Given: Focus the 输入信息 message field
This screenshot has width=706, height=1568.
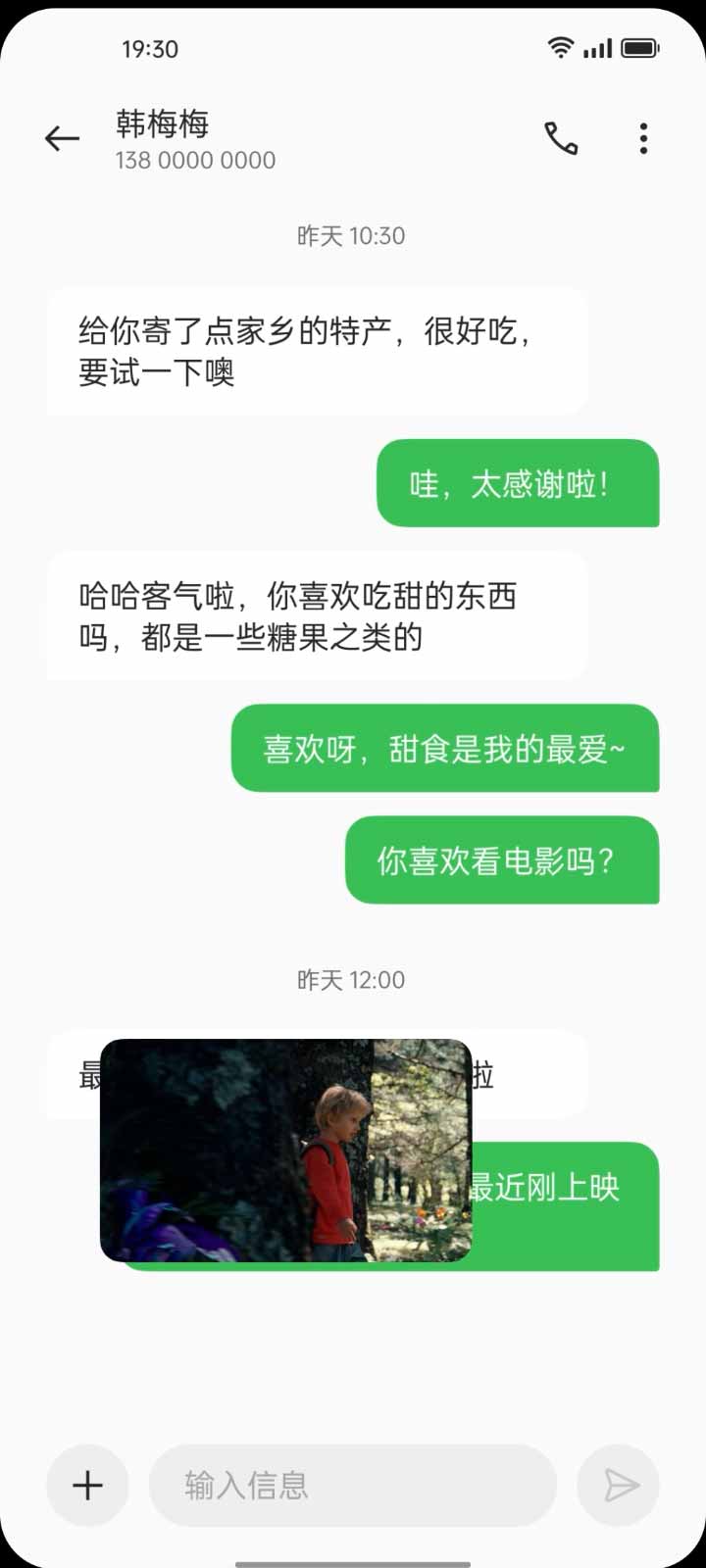Looking at the screenshot, I should [x=353, y=1486].
